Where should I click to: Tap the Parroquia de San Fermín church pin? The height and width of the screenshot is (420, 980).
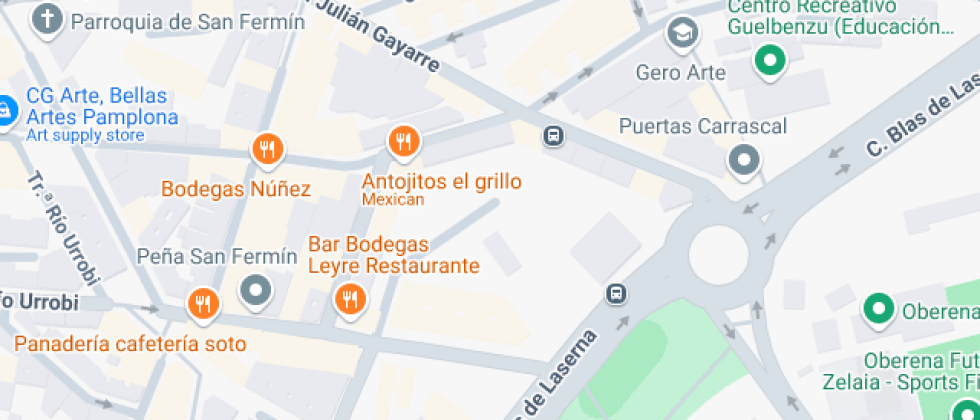click(x=46, y=19)
